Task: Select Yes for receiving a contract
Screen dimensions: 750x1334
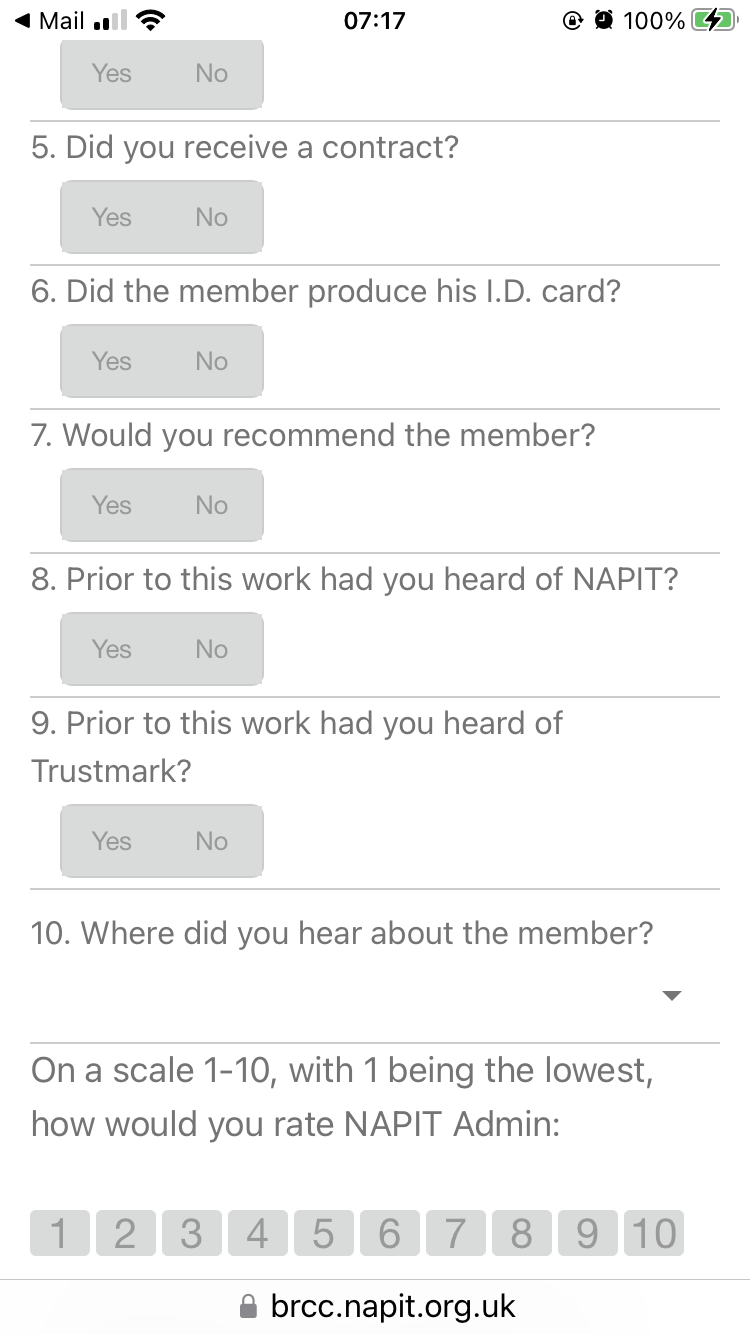Action: tap(112, 217)
